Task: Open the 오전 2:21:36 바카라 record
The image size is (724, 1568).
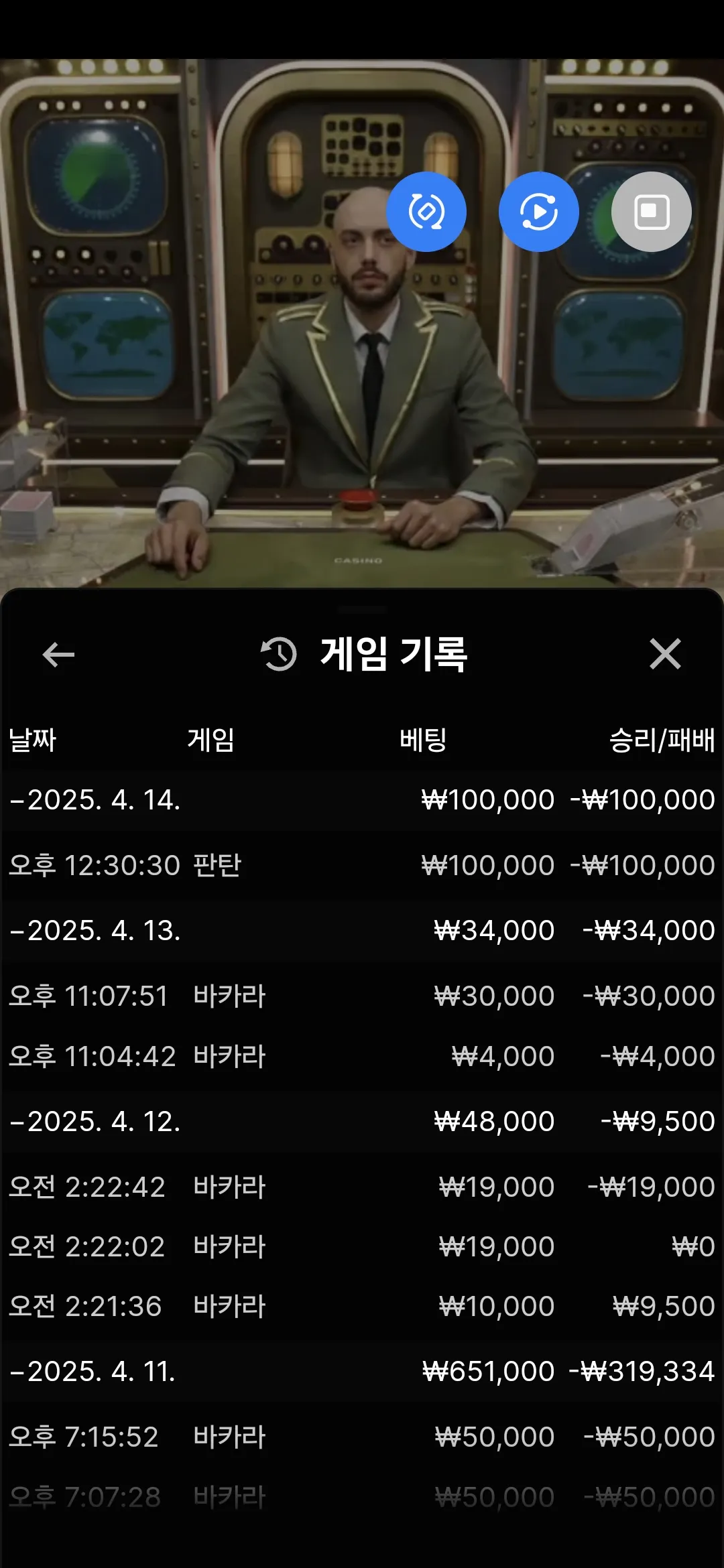Action: pyautogui.click(x=362, y=1306)
